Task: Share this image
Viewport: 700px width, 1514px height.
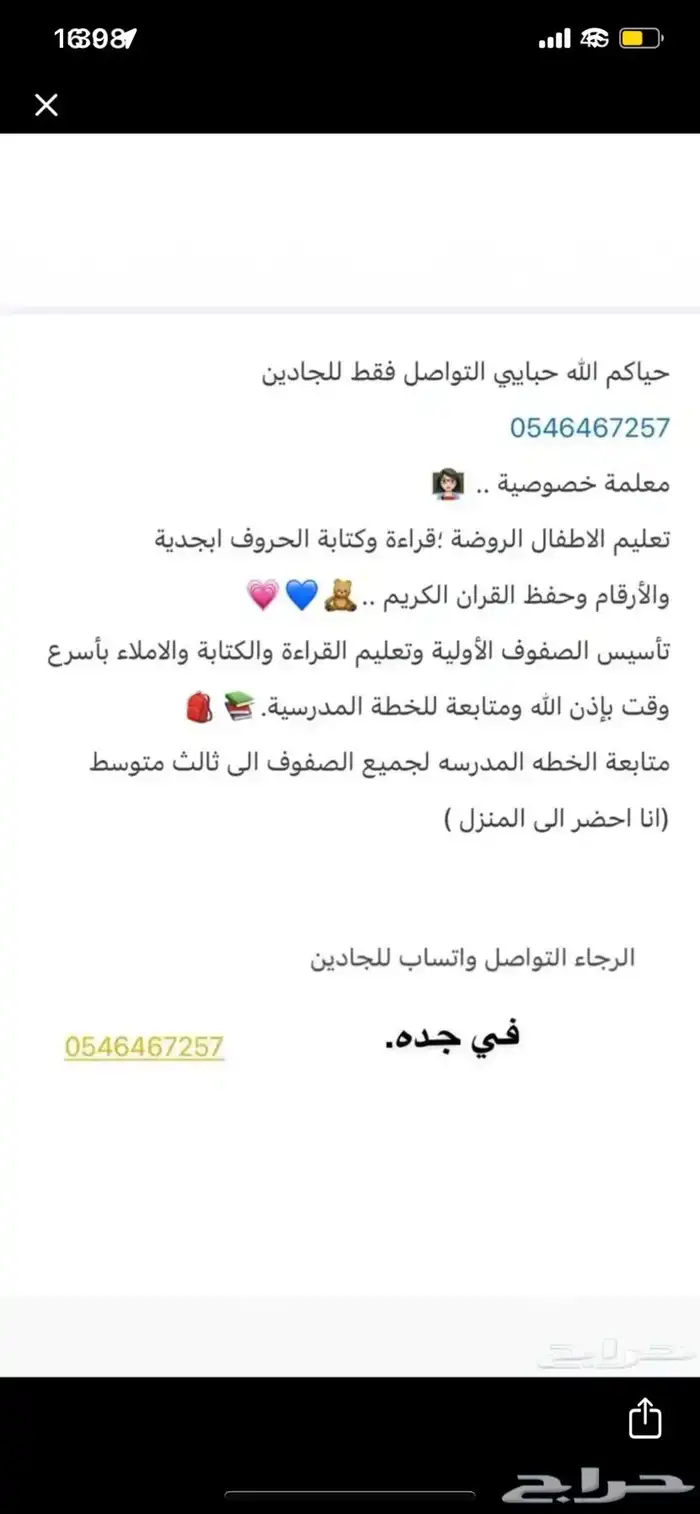Action: (645, 1417)
